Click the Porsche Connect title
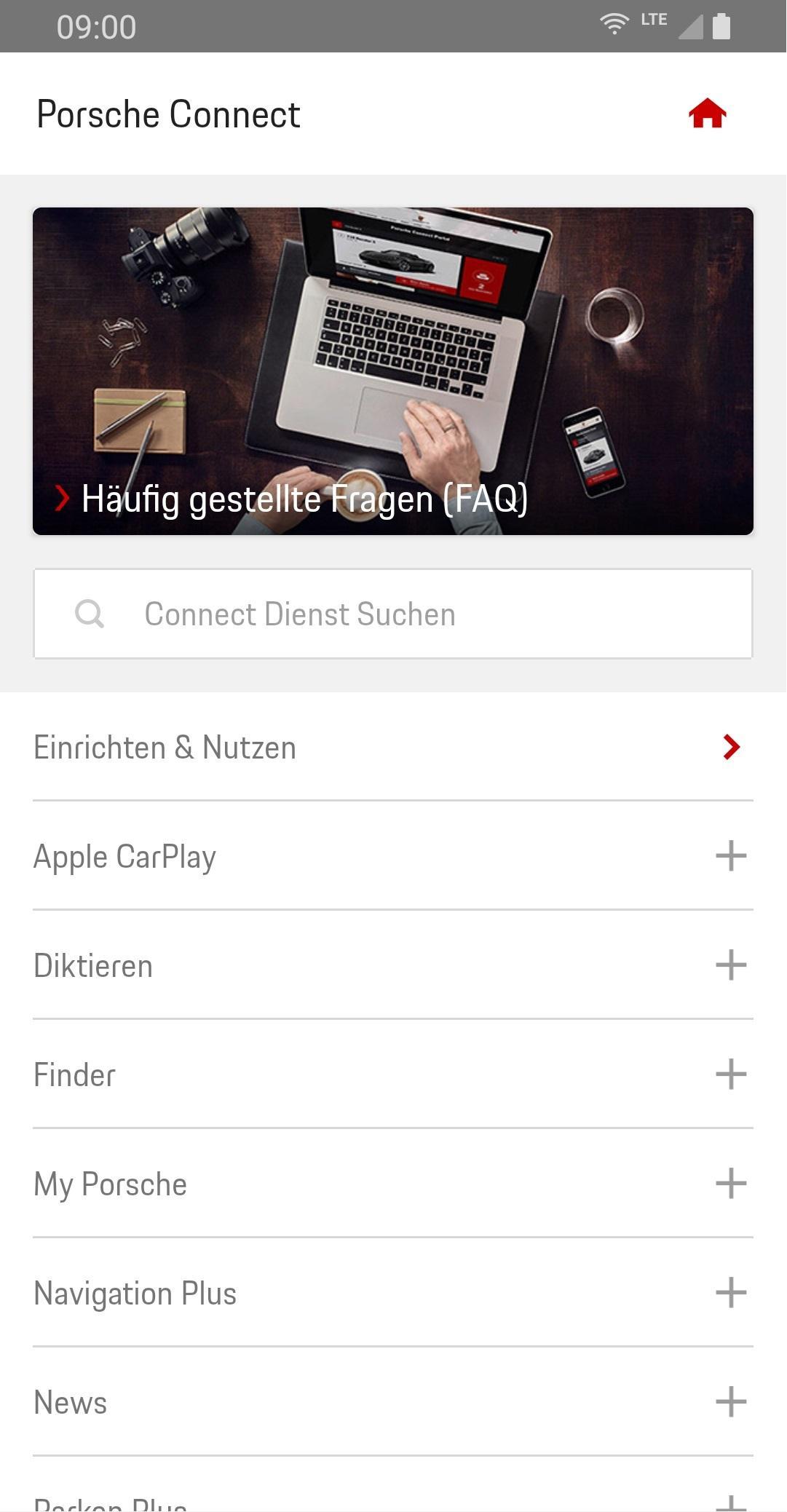The image size is (787, 1512). 168,114
